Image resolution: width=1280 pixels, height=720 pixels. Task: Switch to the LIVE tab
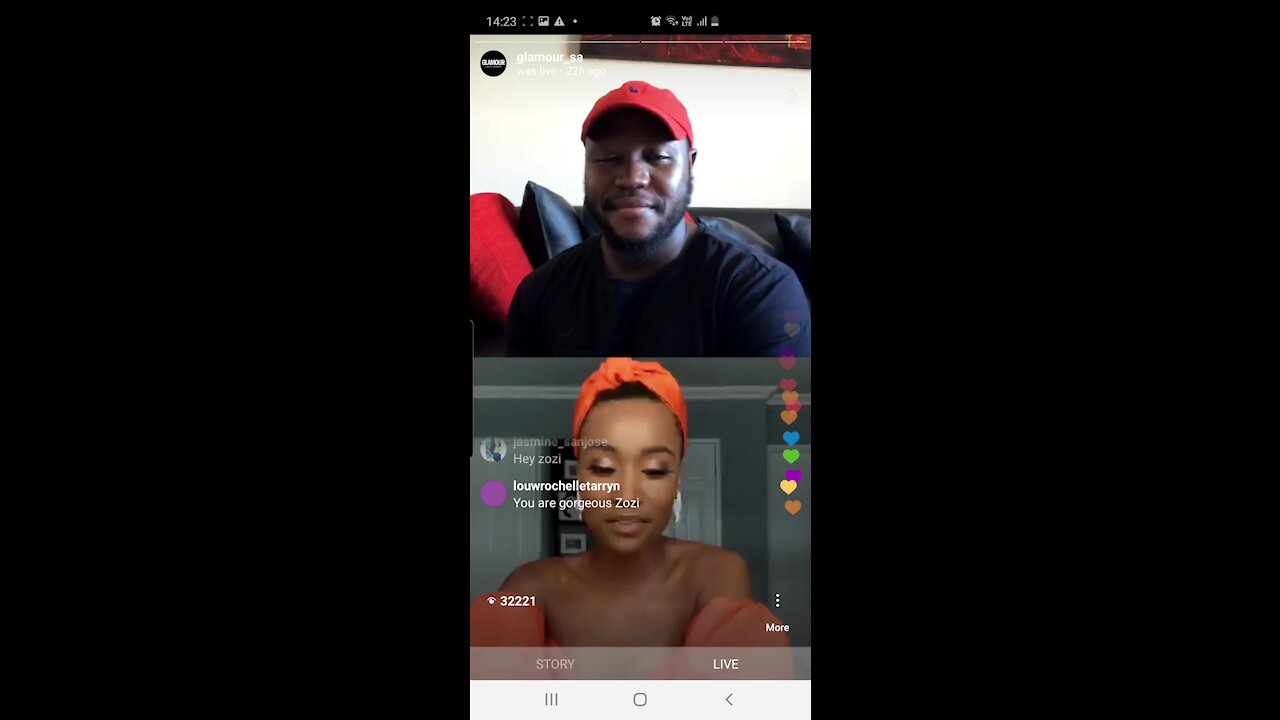tap(726, 664)
